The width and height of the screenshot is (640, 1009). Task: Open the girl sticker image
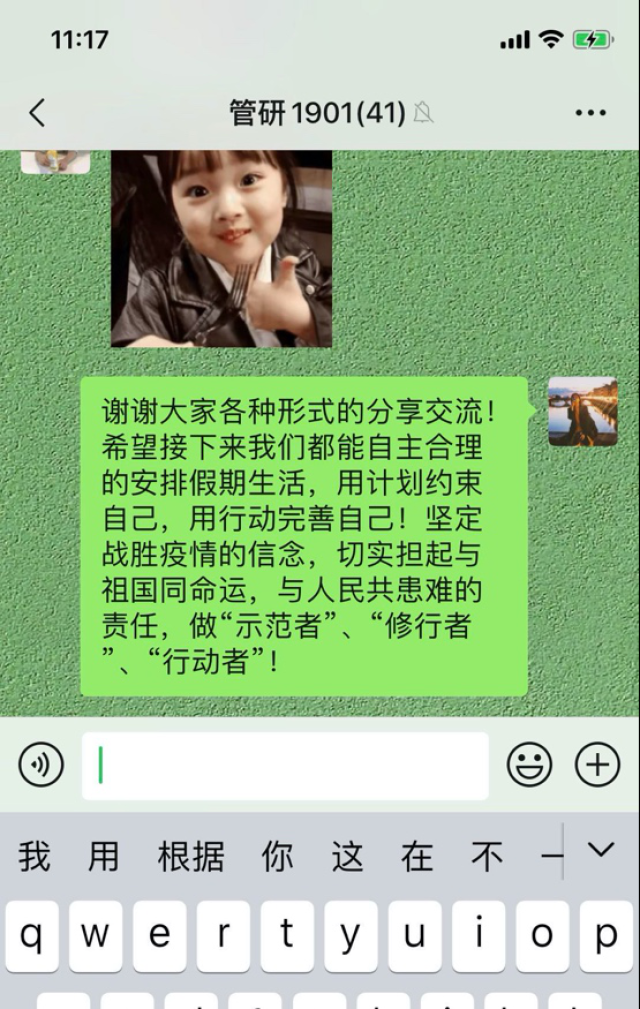[221, 248]
